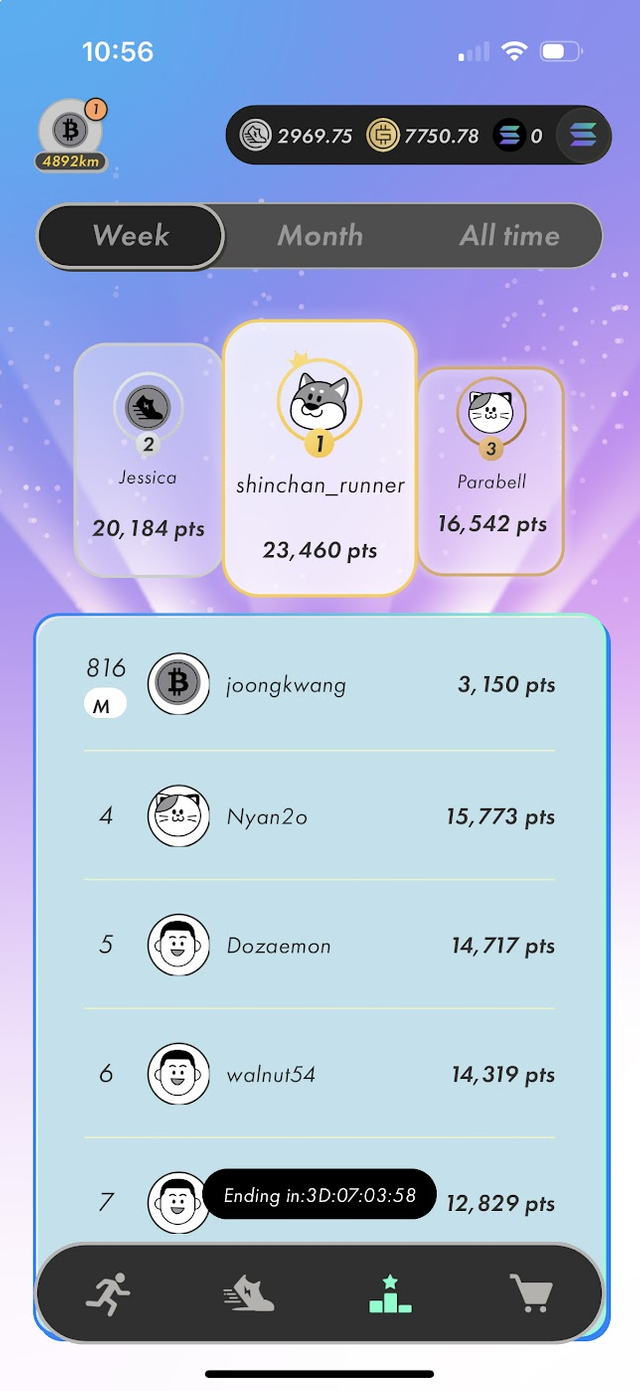640x1391 pixels.
Task: Open the sneakers tab
Action: coord(248,1294)
